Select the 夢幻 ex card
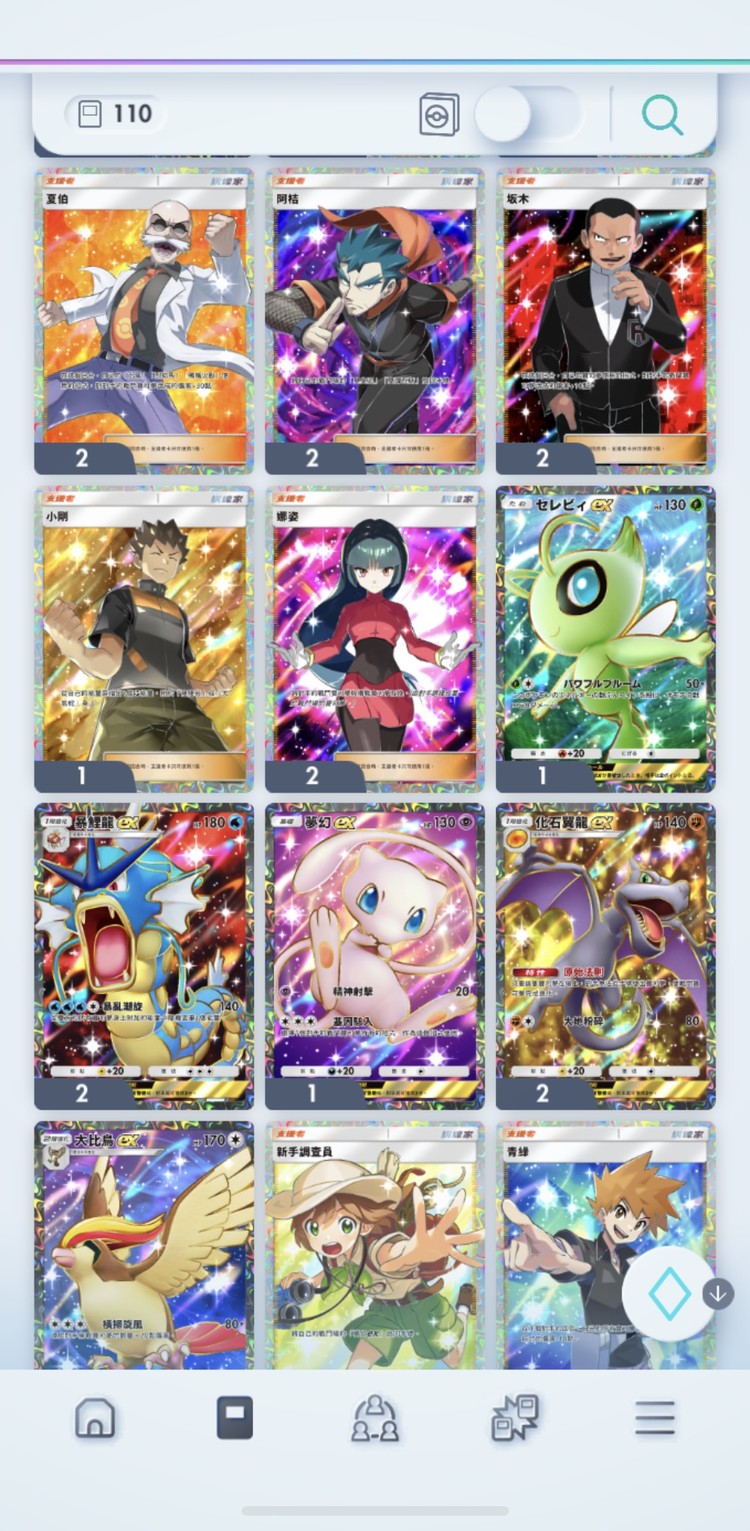This screenshot has height=1531, width=750. 374,955
